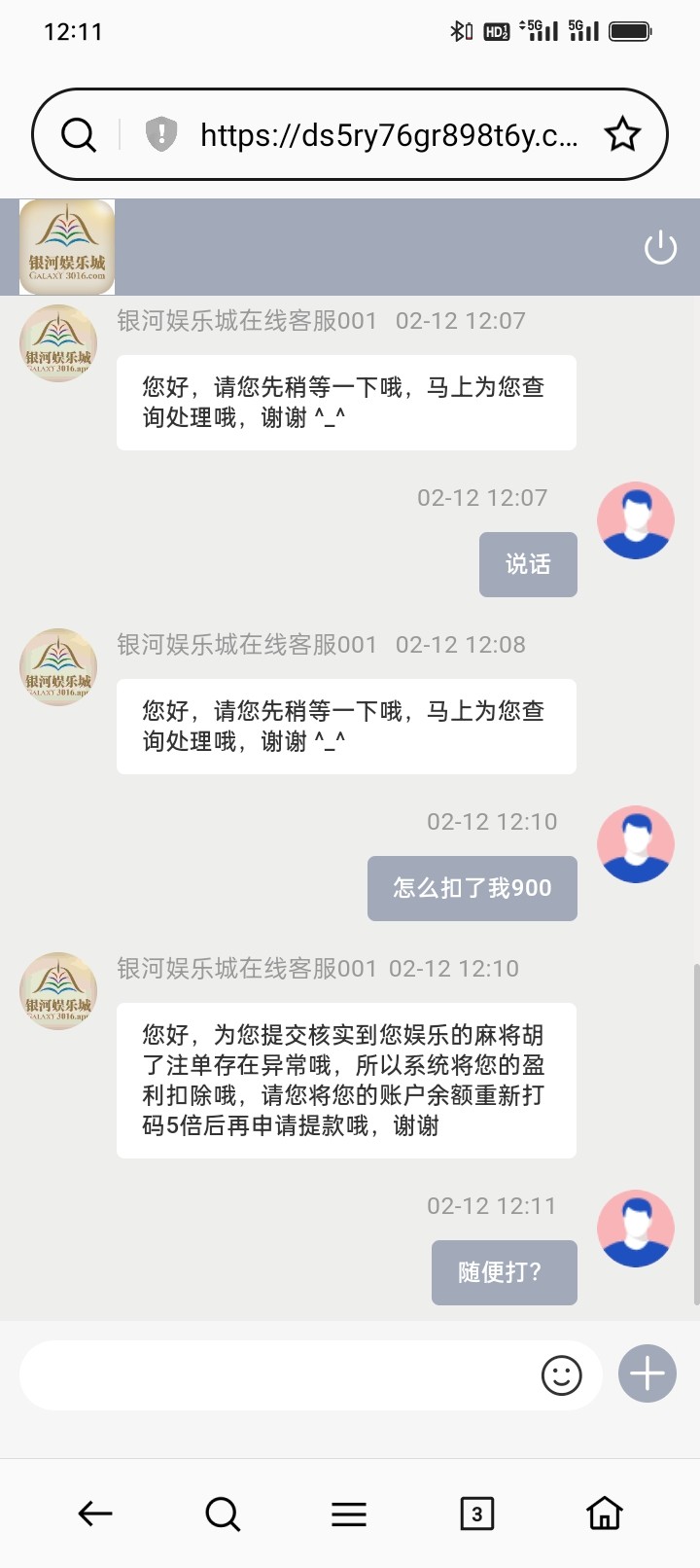Bookmark this page with the star icon

623,135
